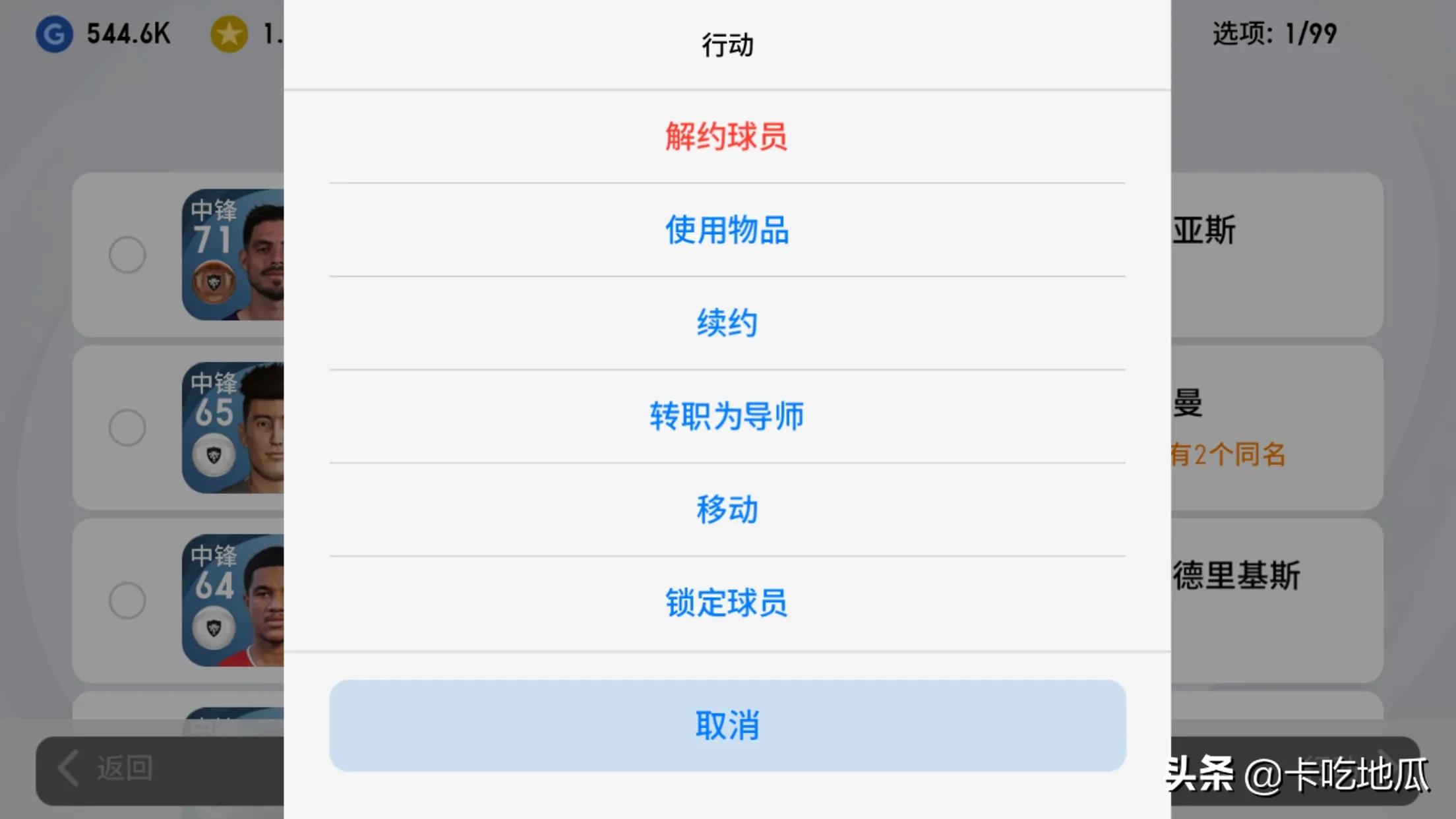Image resolution: width=1456 pixels, height=819 pixels.
Task: Choose 移动 to move the player
Action: [727, 509]
